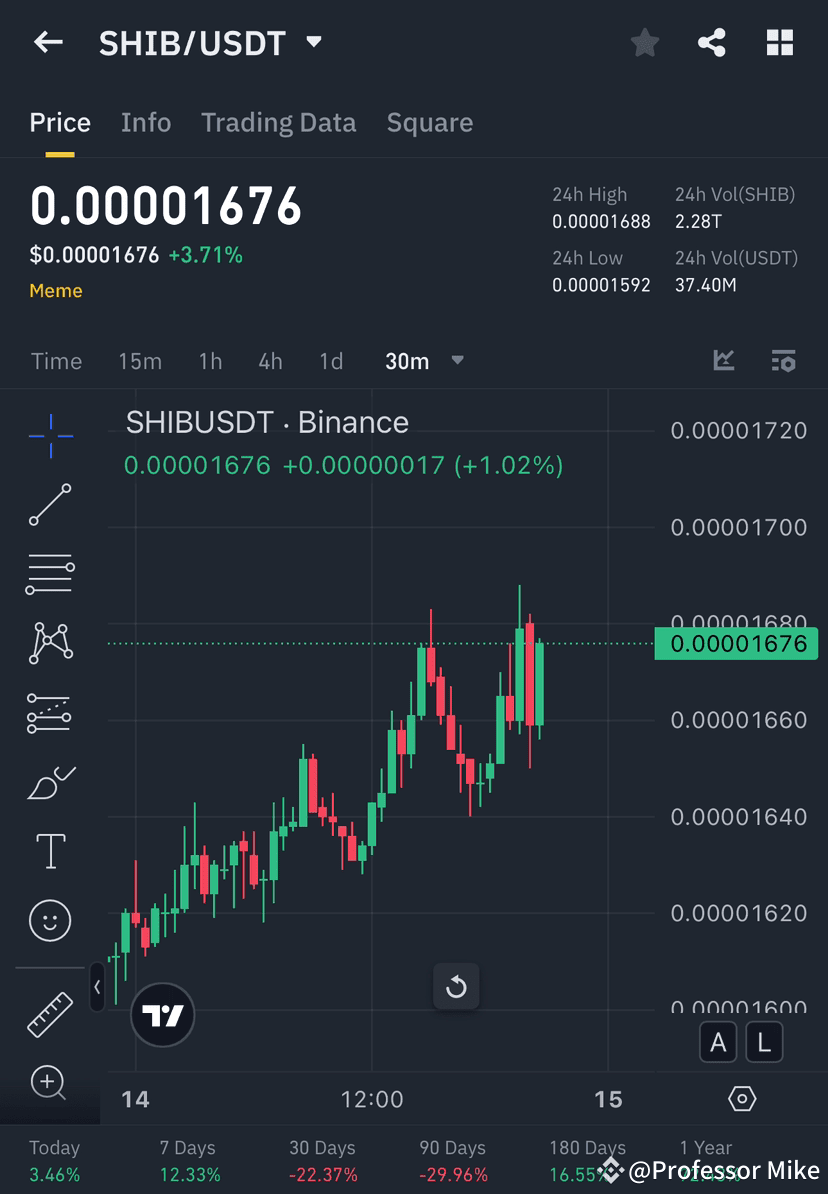Tap the TradingView logo on the chart
The image size is (828, 1194).
pos(162,1015)
